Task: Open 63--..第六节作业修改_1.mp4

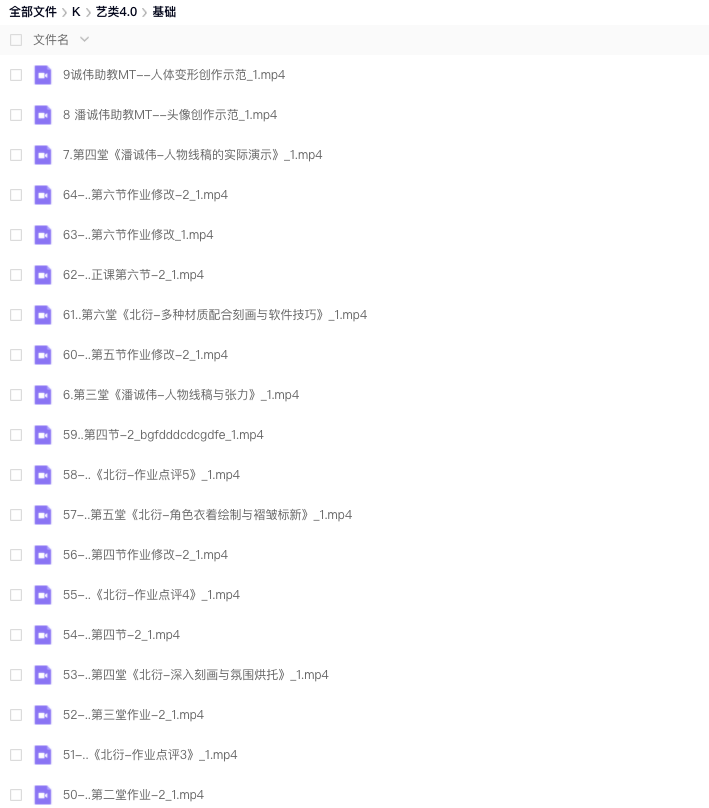Action: tap(138, 235)
